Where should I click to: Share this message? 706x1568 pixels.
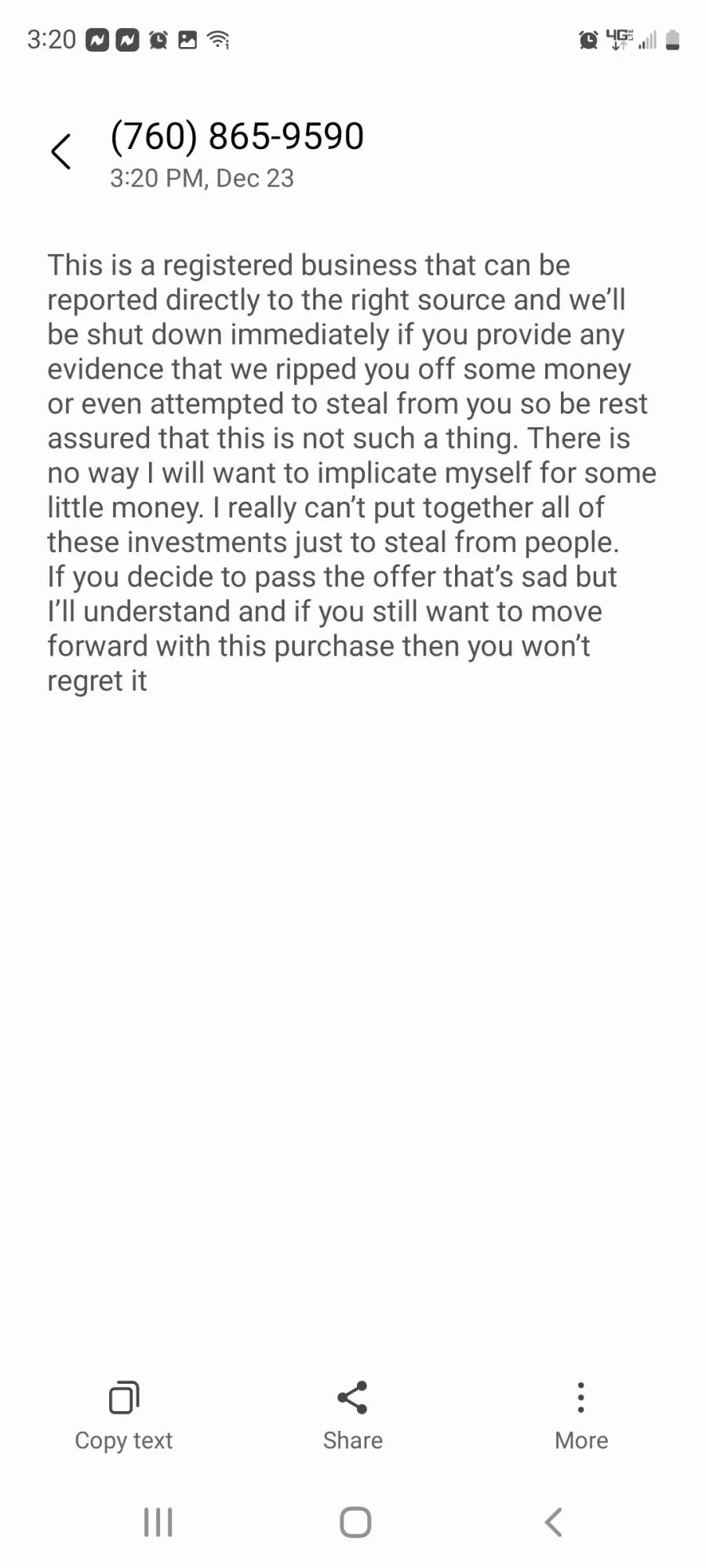tap(353, 1416)
